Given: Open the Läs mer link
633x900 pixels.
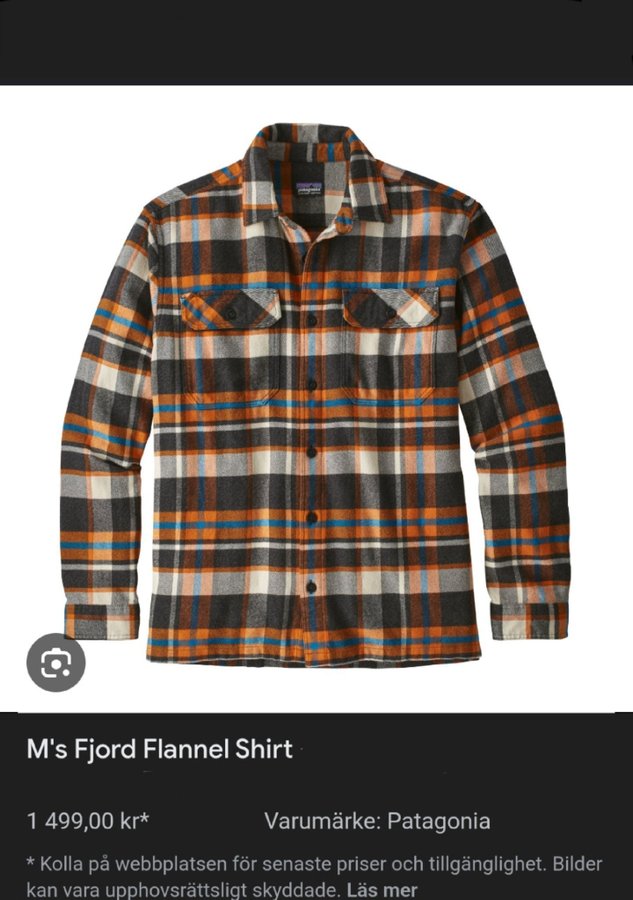Looking at the screenshot, I should [382, 889].
